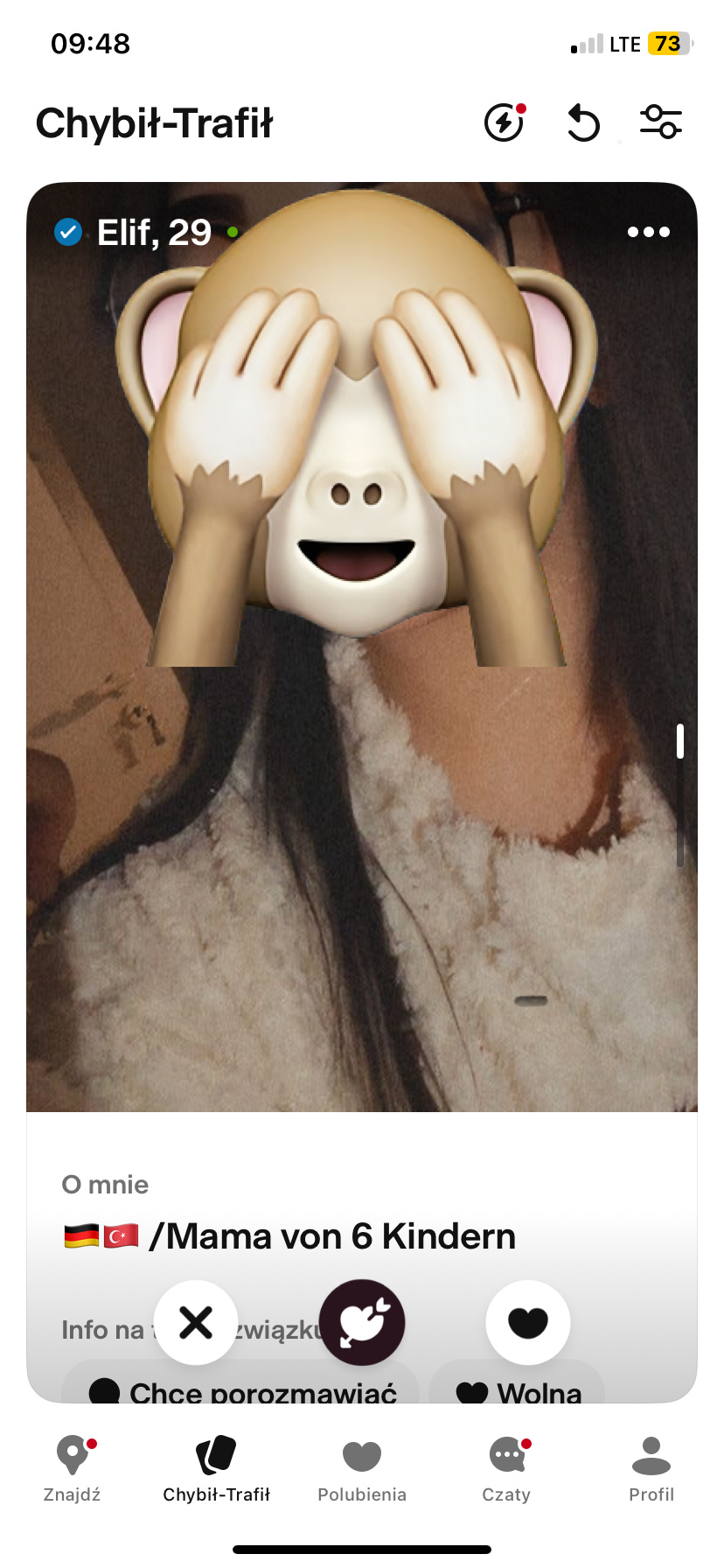Switch to the Znajdź tab
Viewport: 724px width, 1568px height.
[73, 1469]
